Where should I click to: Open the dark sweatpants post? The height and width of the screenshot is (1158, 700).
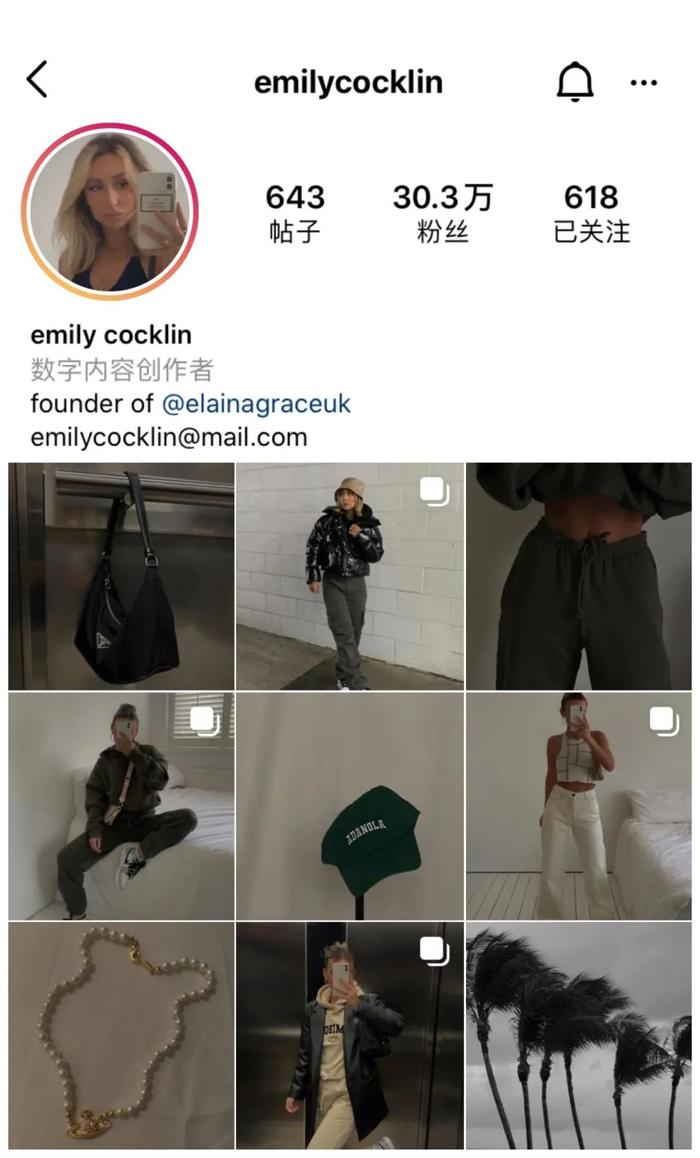[578, 576]
